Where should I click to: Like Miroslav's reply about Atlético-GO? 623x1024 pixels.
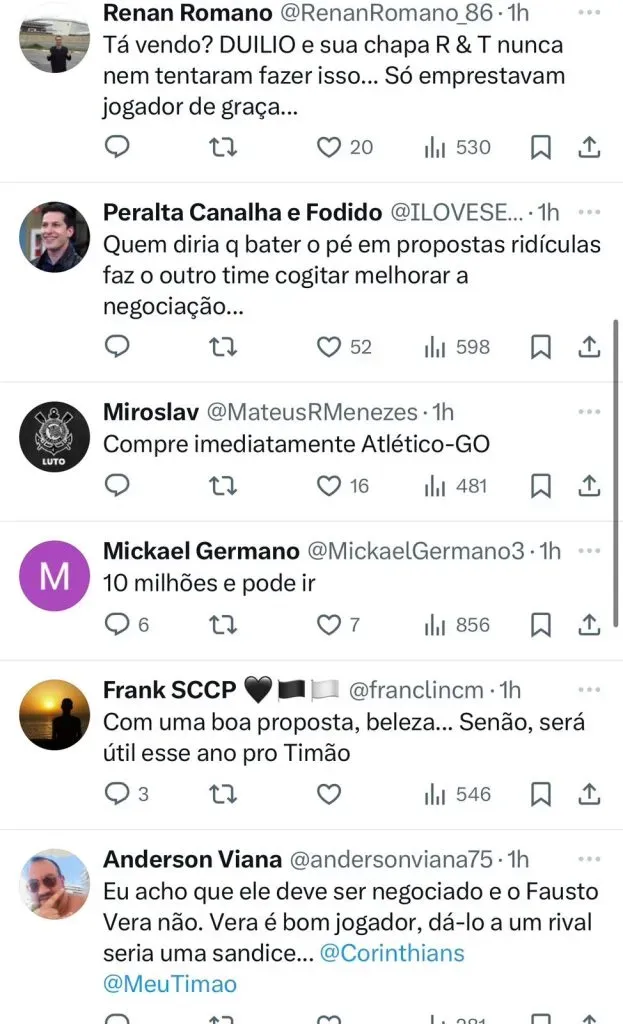[329, 486]
